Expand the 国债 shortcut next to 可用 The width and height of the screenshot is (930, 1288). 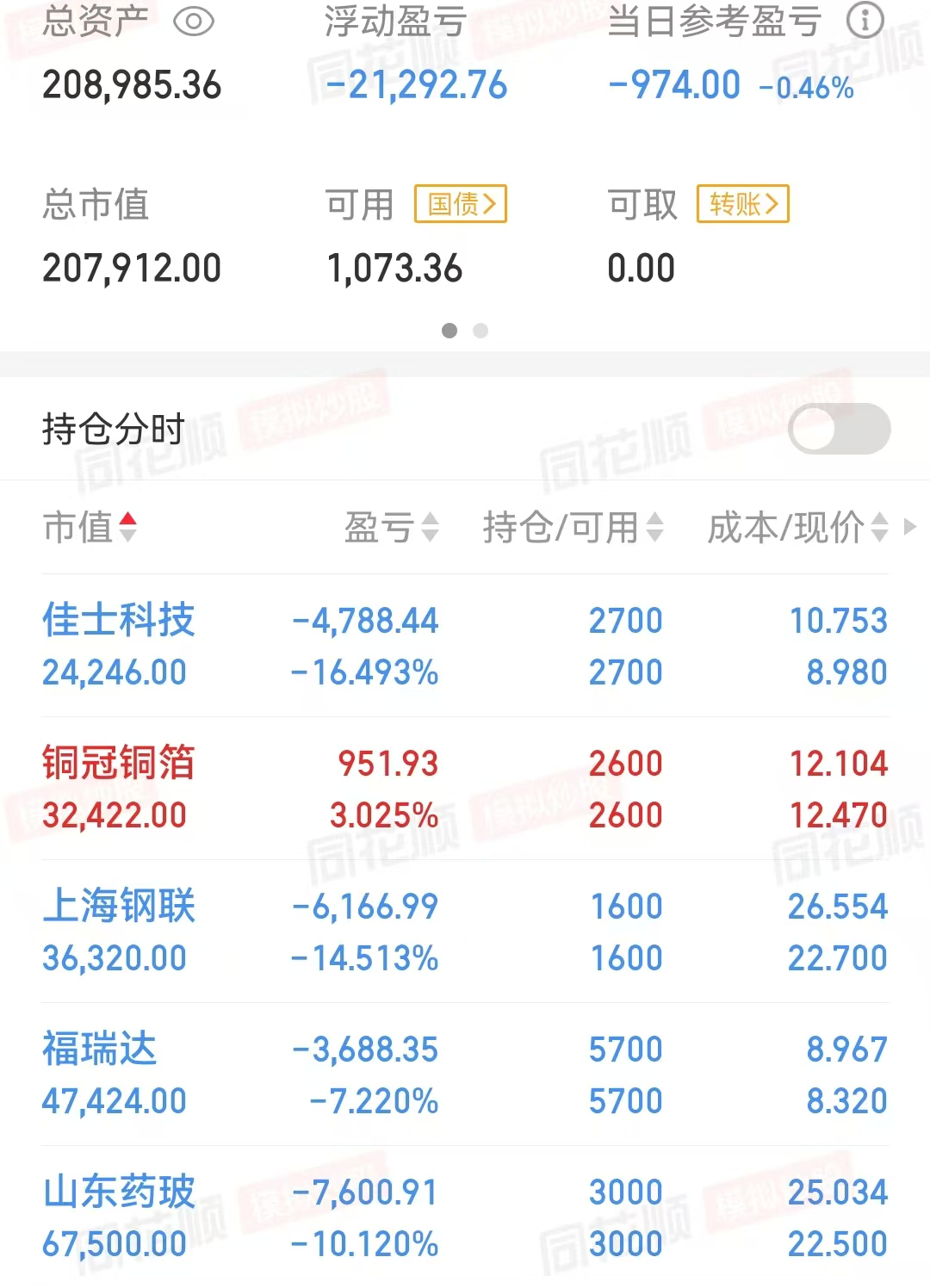pos(459,205)
